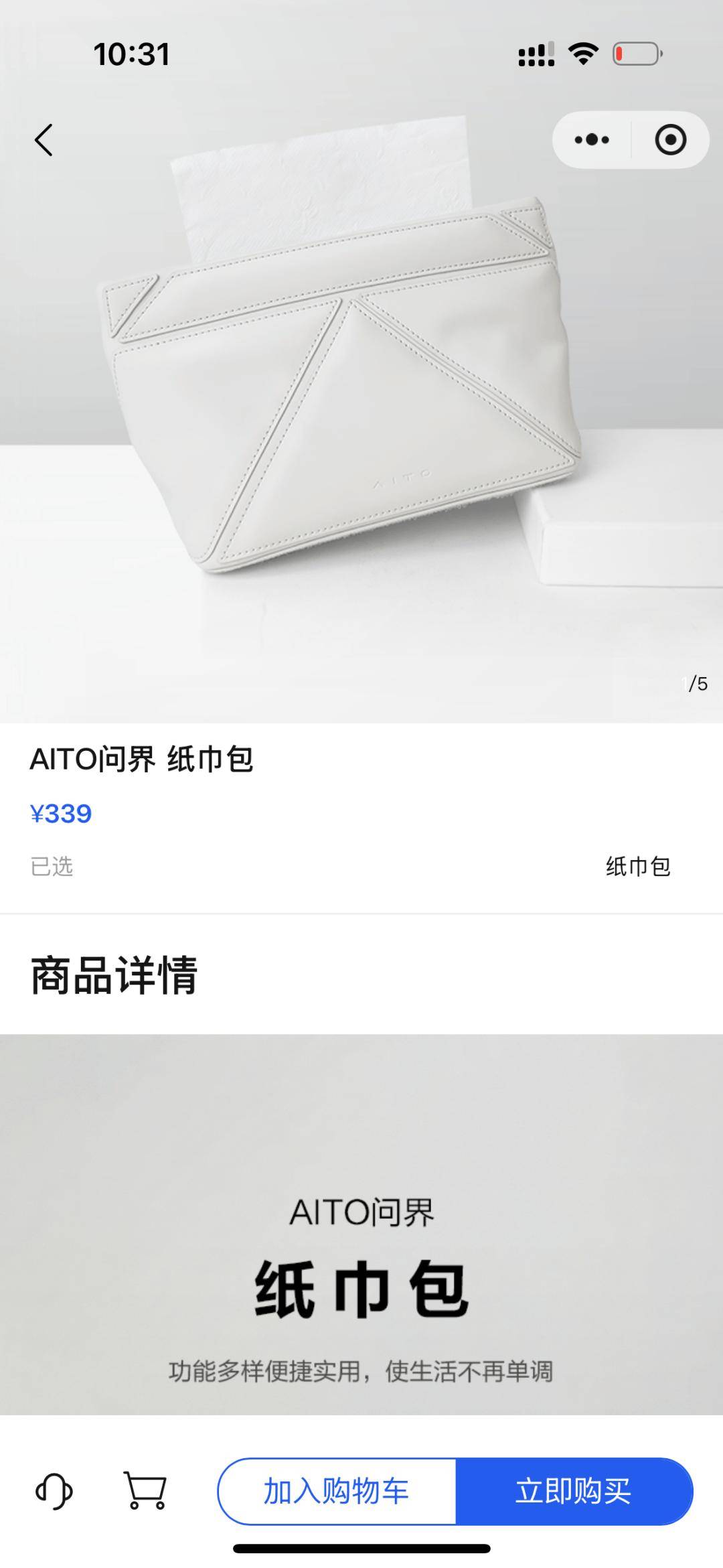Tap 加入购物车 to add the item
This screenshot has height=1568, width=723.
point(337,1492)
